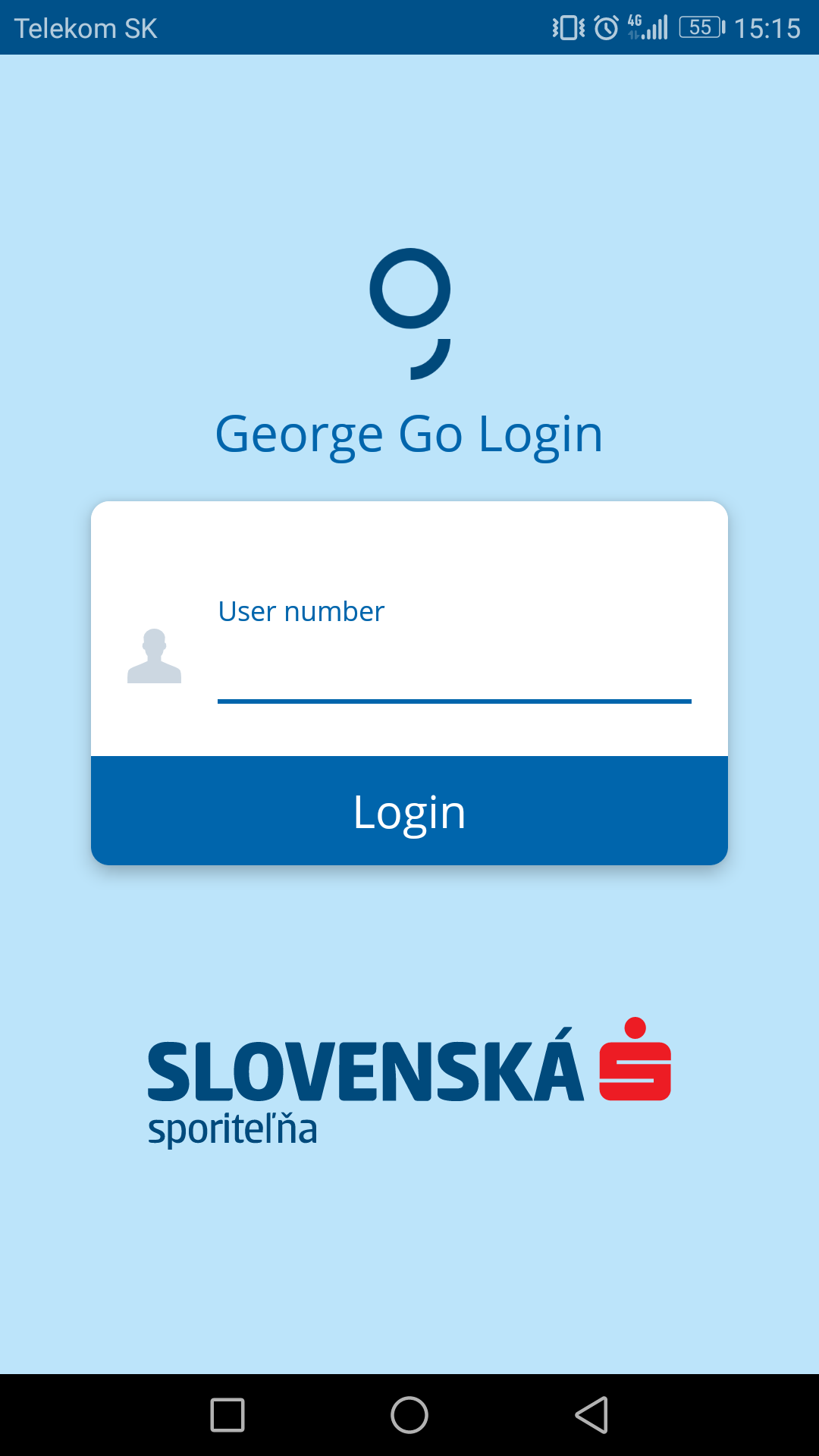
Task: Tap the blue Login button
Action: (409, 811)
